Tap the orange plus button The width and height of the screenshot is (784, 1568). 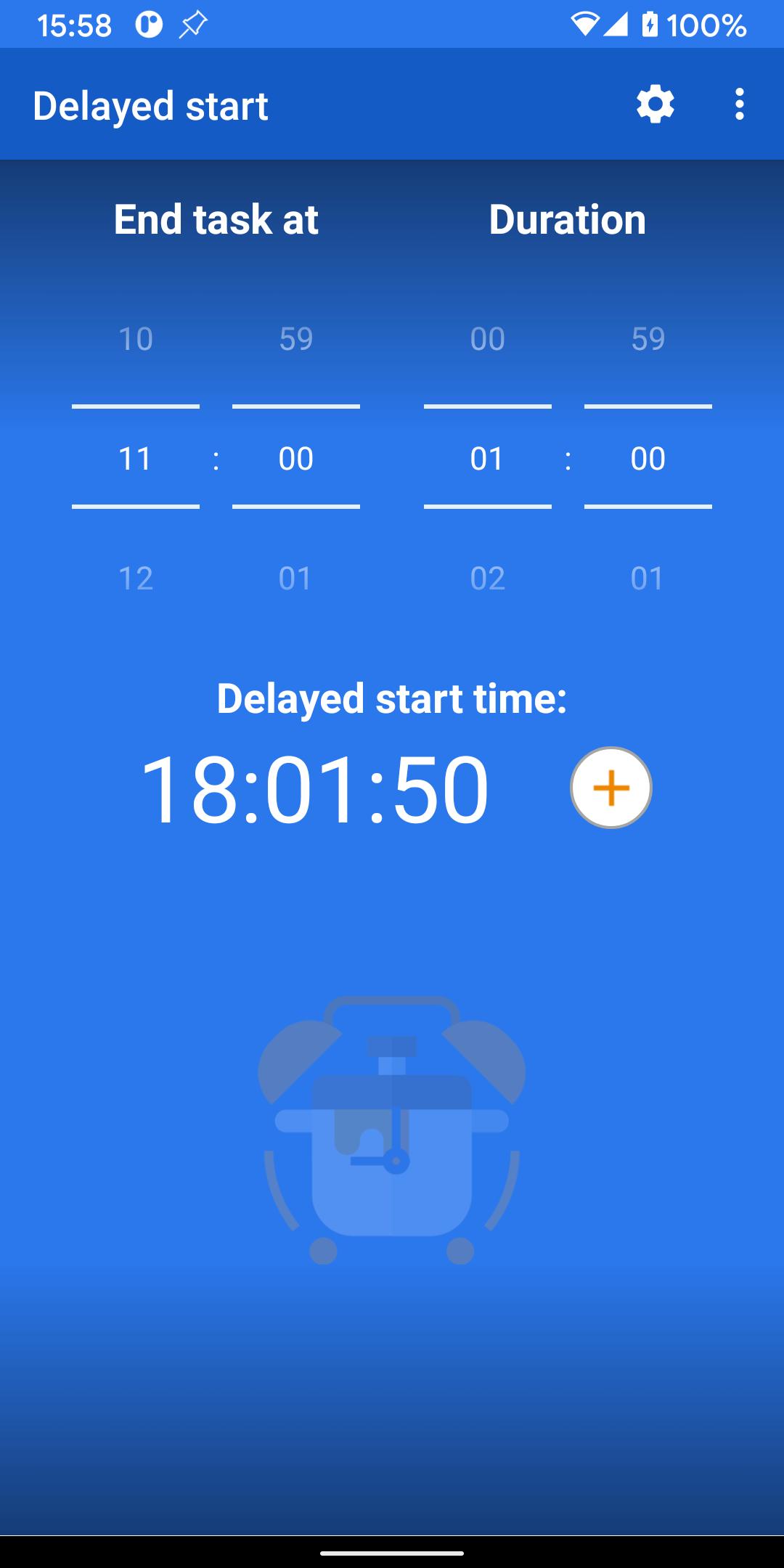pos(612,789)
